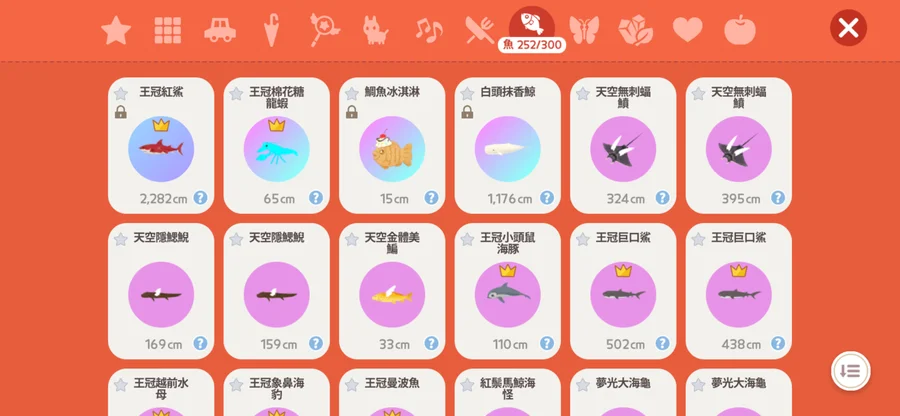Open the 王冠巨口鯊 502cm card
This screenshot has width=900, height=416.
pyautogui.click(x=623, y=294)
